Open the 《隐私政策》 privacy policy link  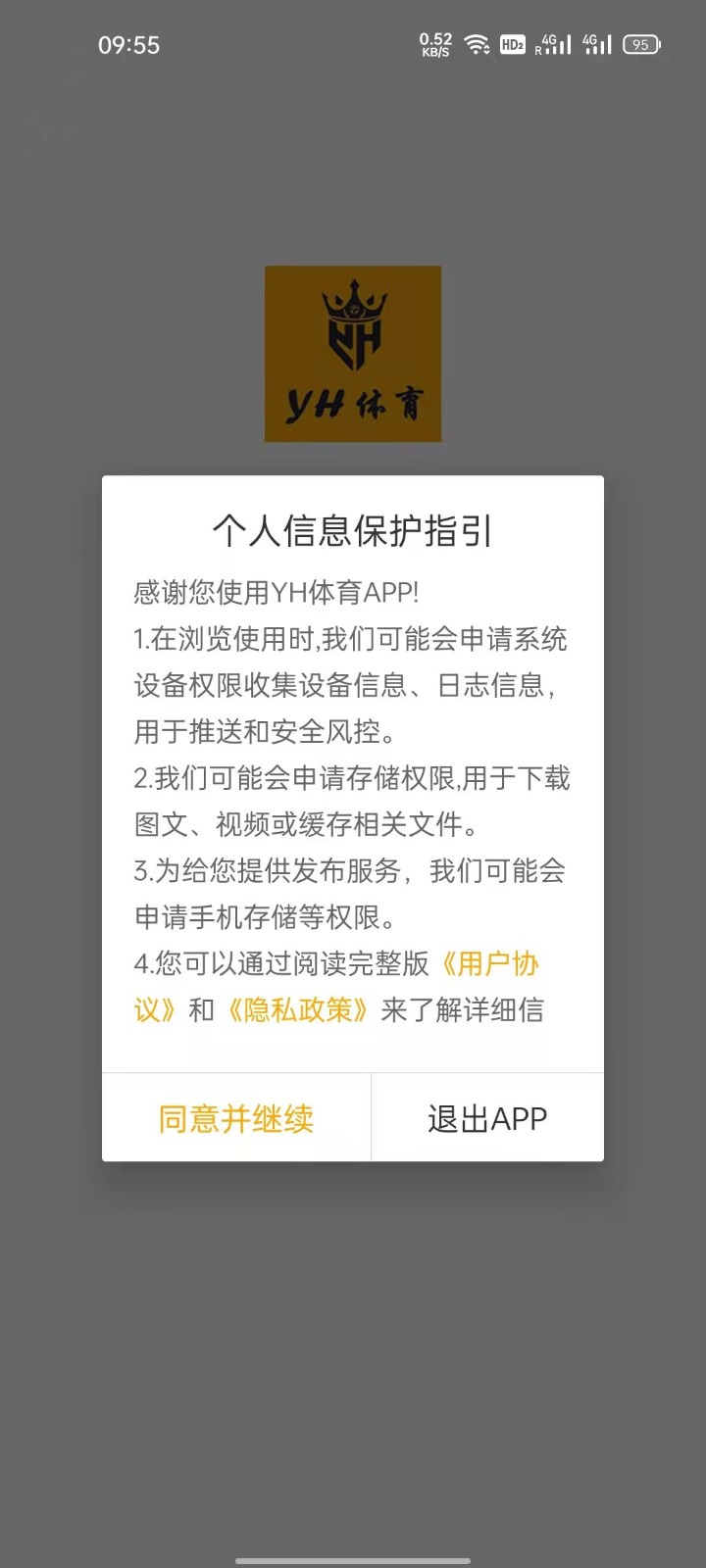298,1010
